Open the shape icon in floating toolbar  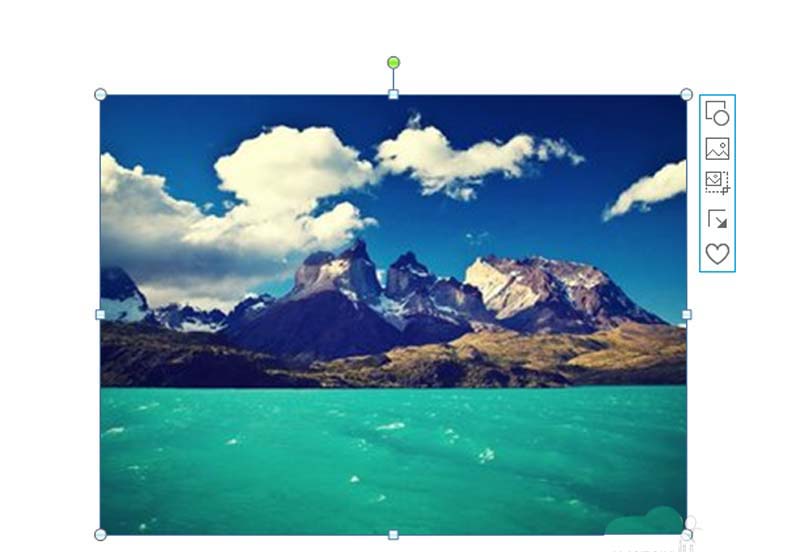(x=717, y=113)
